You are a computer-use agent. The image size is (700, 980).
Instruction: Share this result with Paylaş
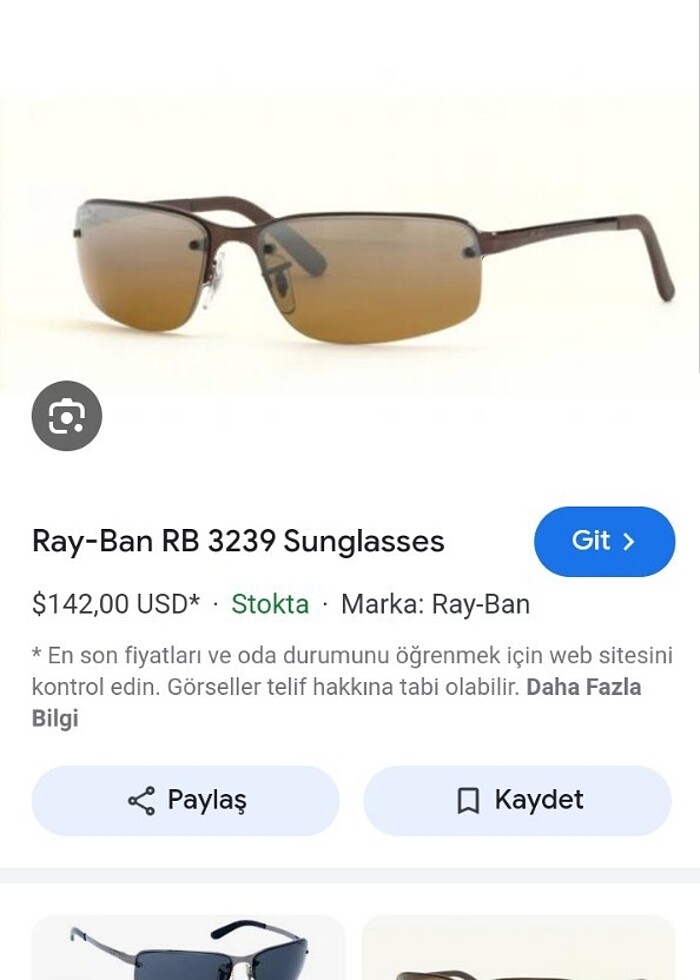(186, 800)
